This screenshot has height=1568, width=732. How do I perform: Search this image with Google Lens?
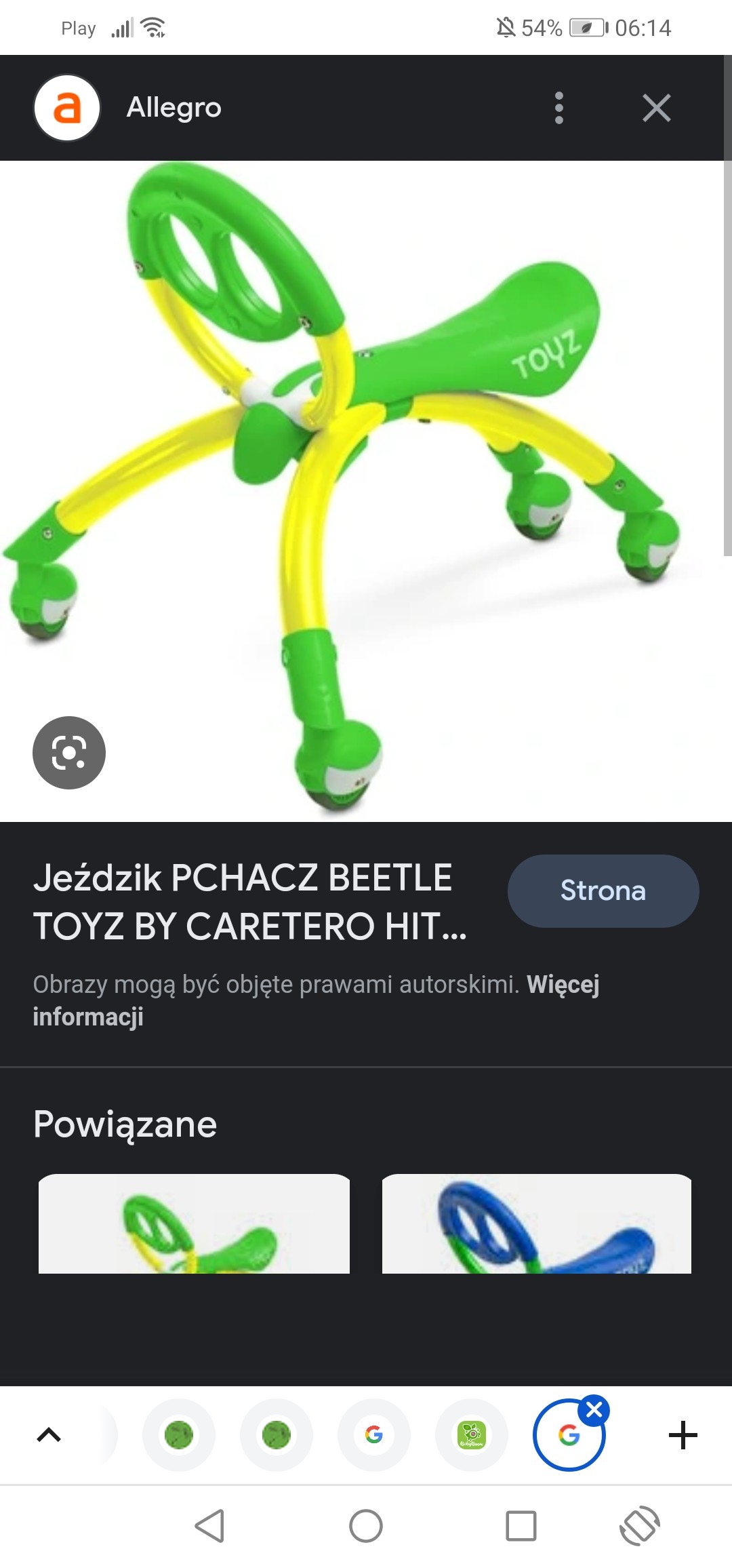(69, 752)
